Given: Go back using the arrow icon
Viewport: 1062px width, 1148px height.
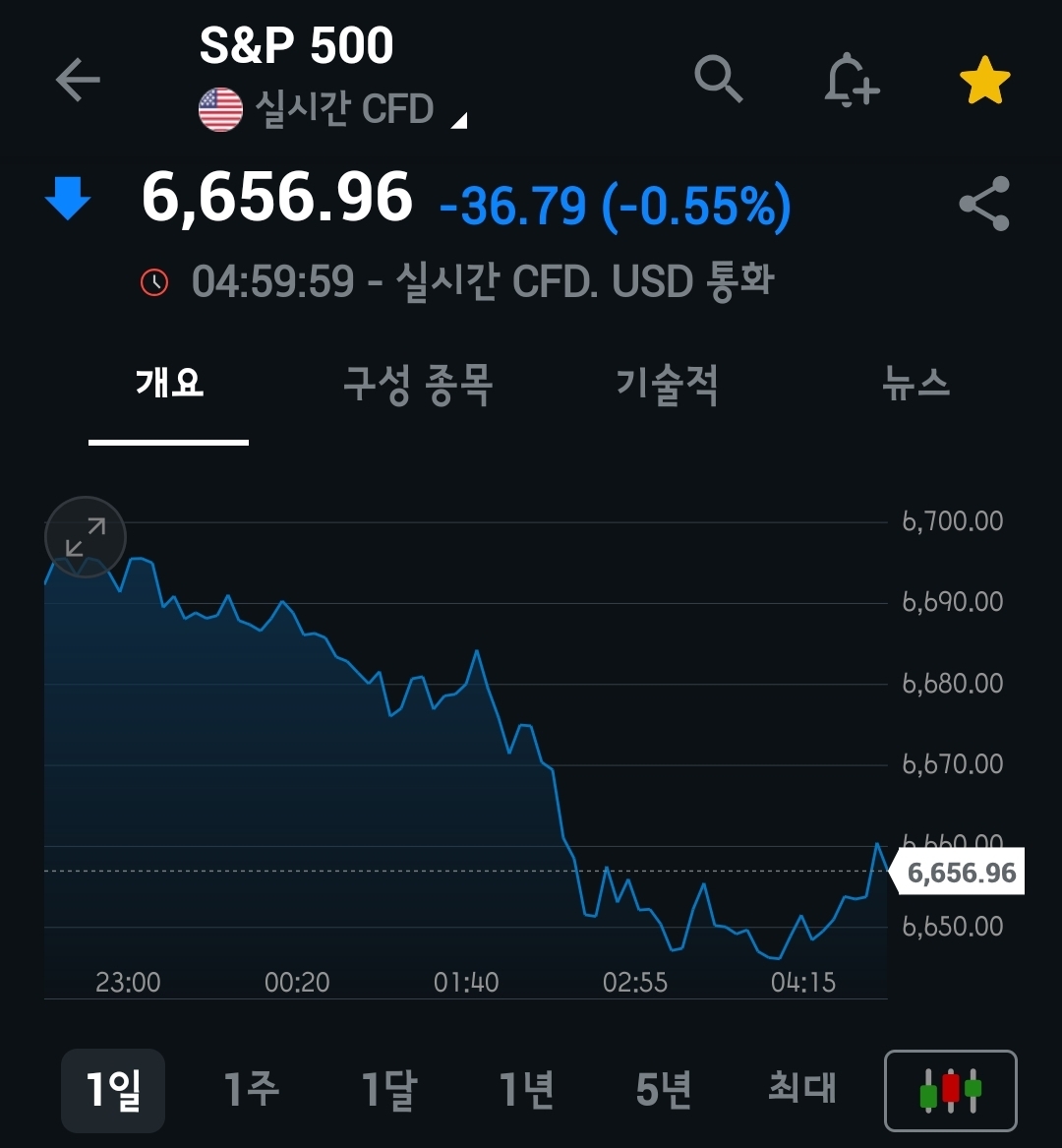Looking at the screenshot, I should tap(78, 80).
